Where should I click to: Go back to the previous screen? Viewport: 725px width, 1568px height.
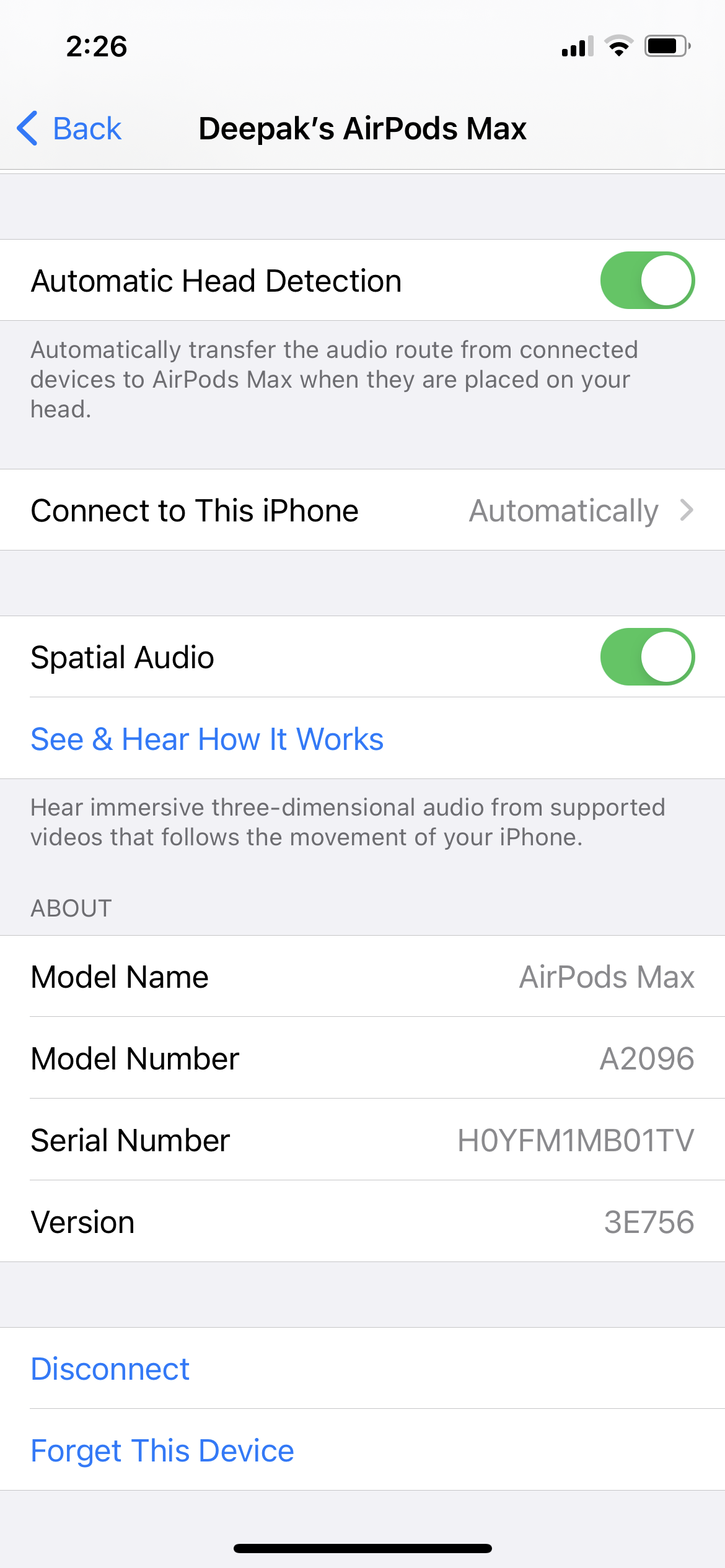coord(69,129)
